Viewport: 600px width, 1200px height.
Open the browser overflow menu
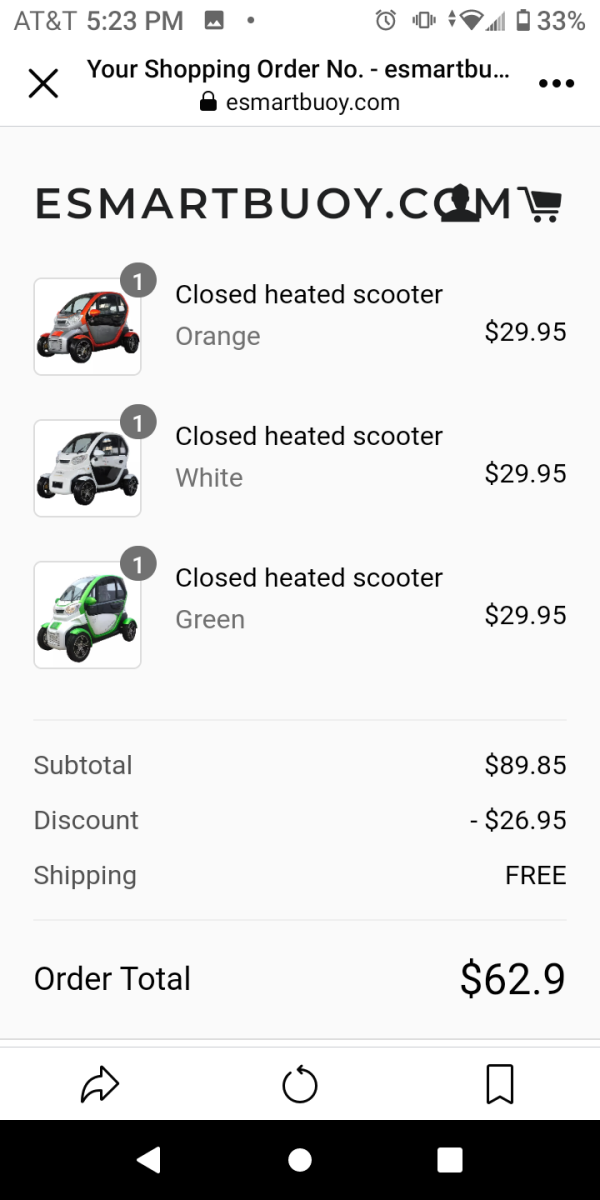556,84
